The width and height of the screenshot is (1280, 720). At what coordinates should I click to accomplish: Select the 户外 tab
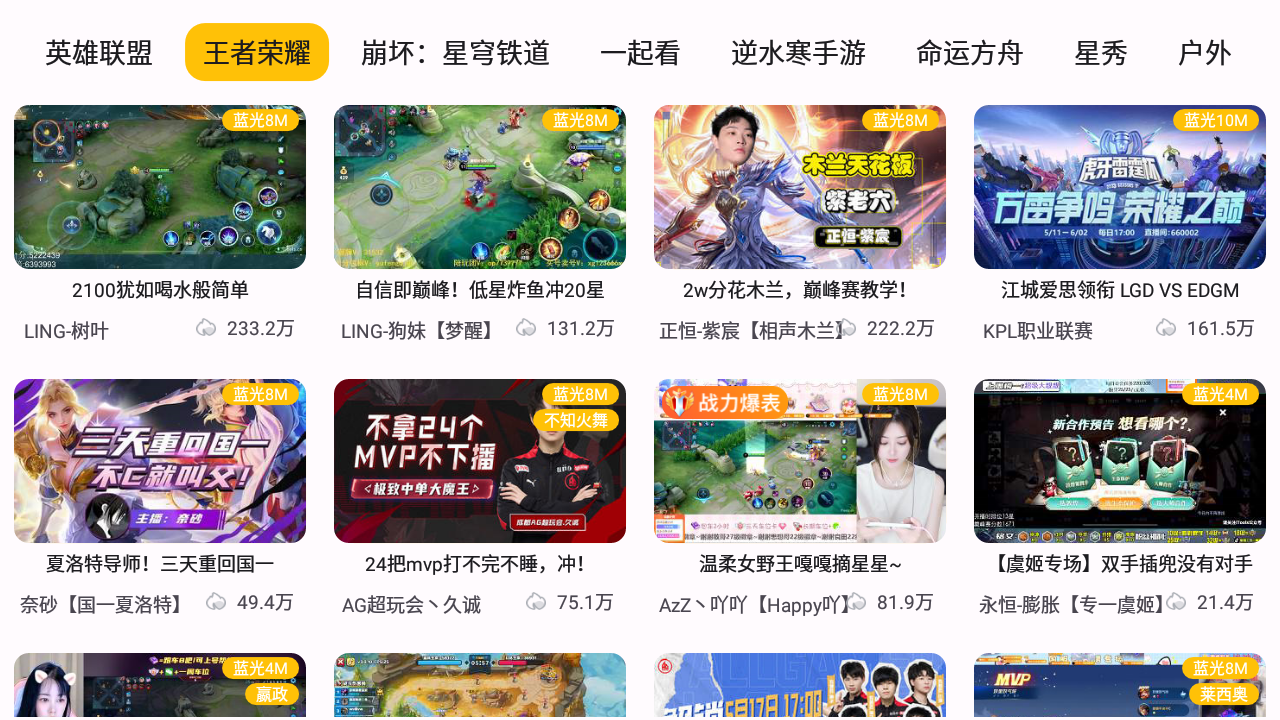[x=1204, y=53]
